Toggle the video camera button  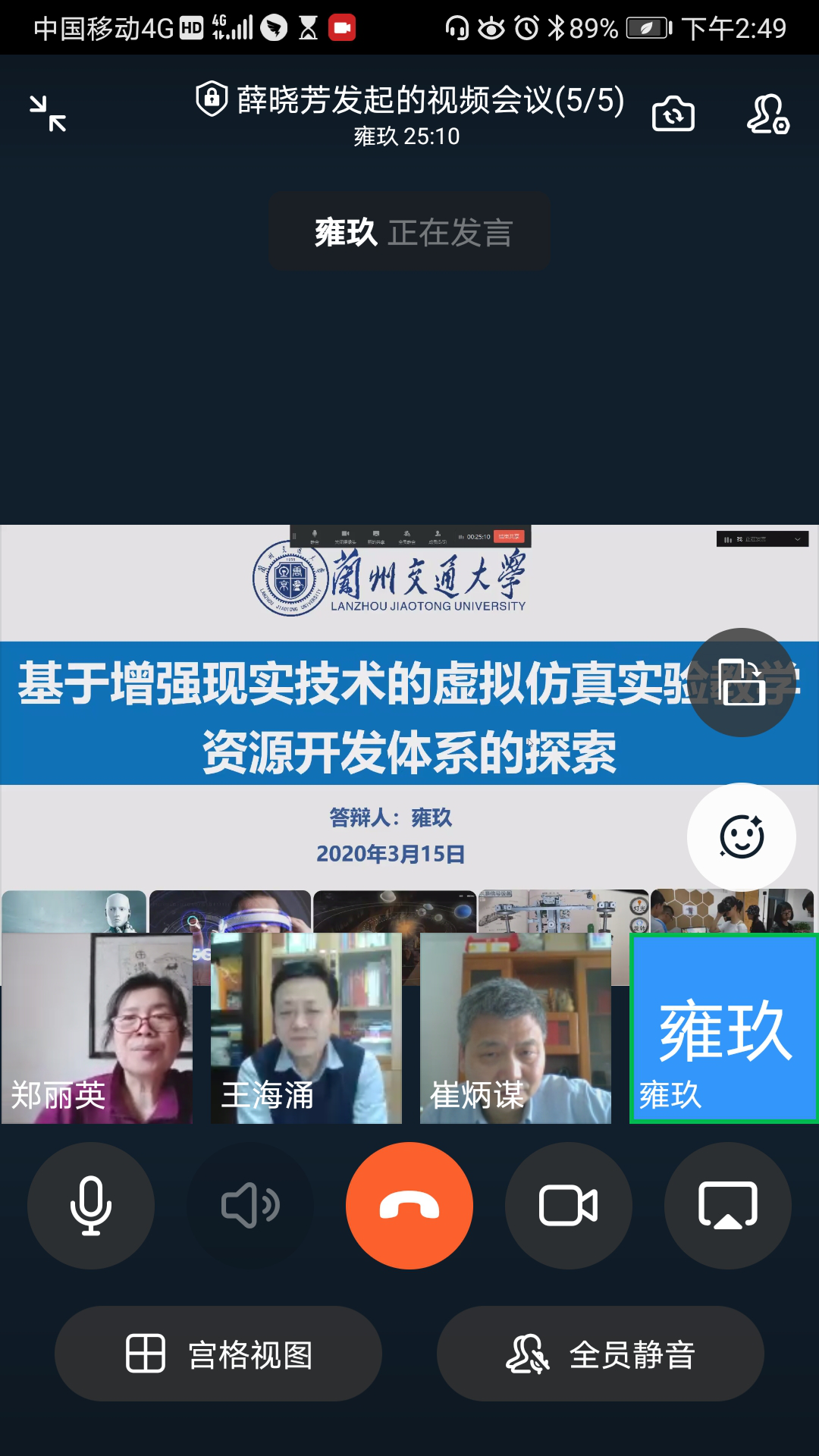569,1205
